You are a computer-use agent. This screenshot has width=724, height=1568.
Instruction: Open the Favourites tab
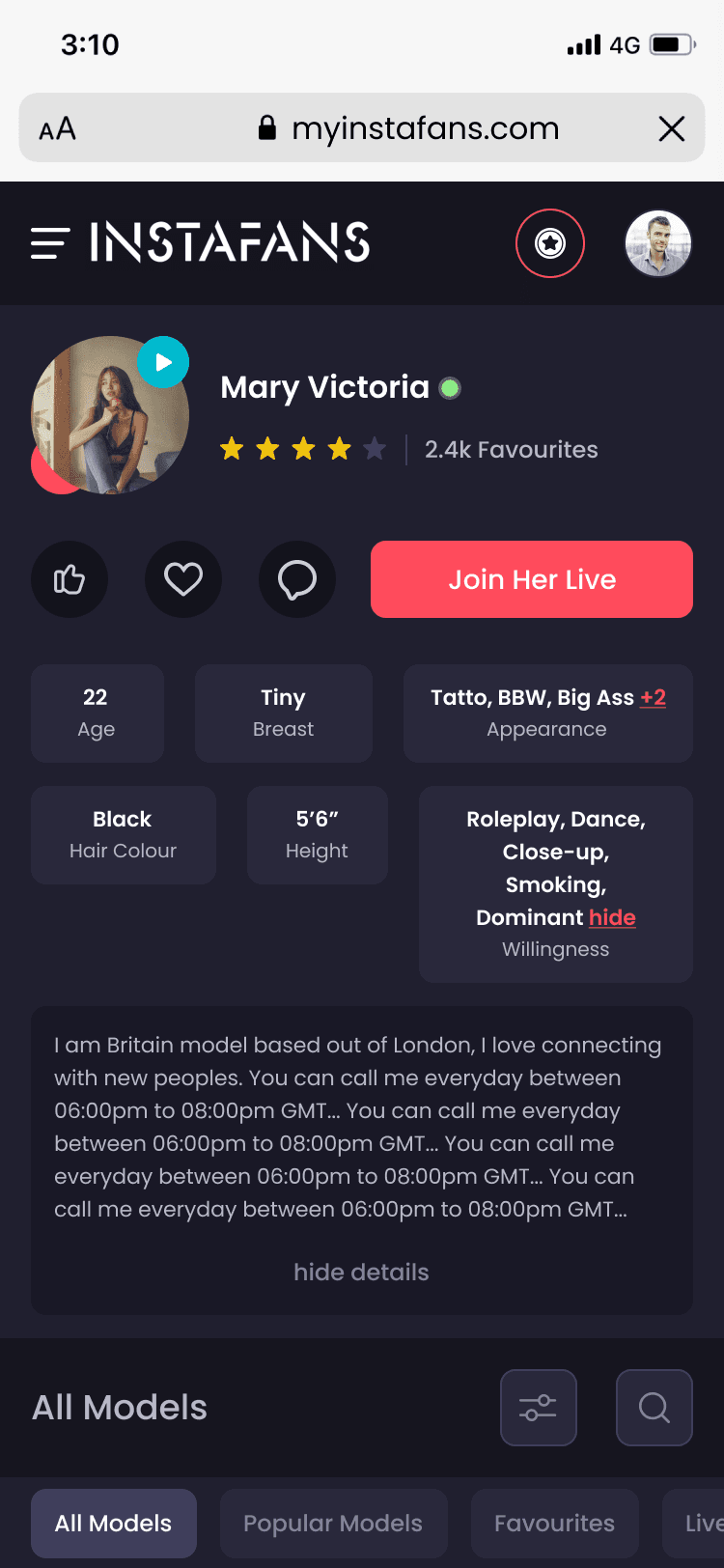click(x=554, y=1523)
